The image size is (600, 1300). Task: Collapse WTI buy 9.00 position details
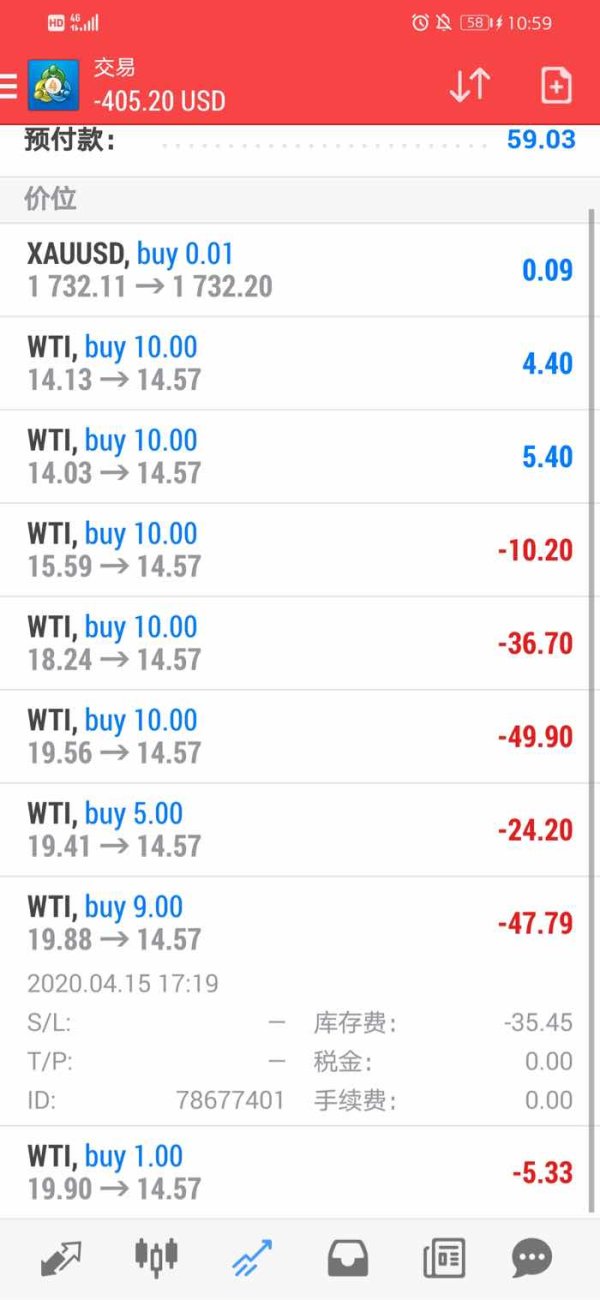pos(300,923)
